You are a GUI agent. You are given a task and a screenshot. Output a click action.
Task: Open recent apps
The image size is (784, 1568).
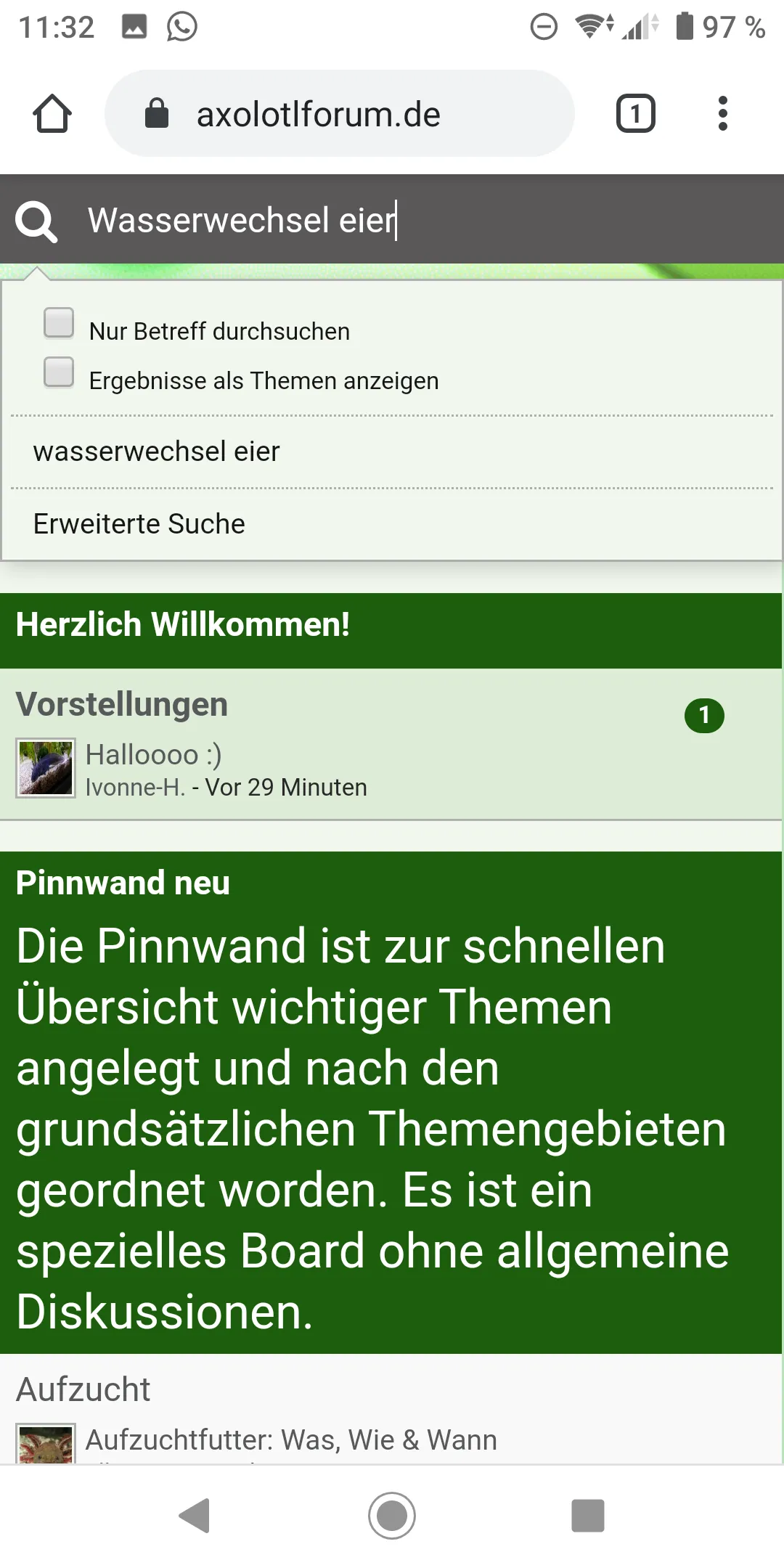tap(588, 1516)
